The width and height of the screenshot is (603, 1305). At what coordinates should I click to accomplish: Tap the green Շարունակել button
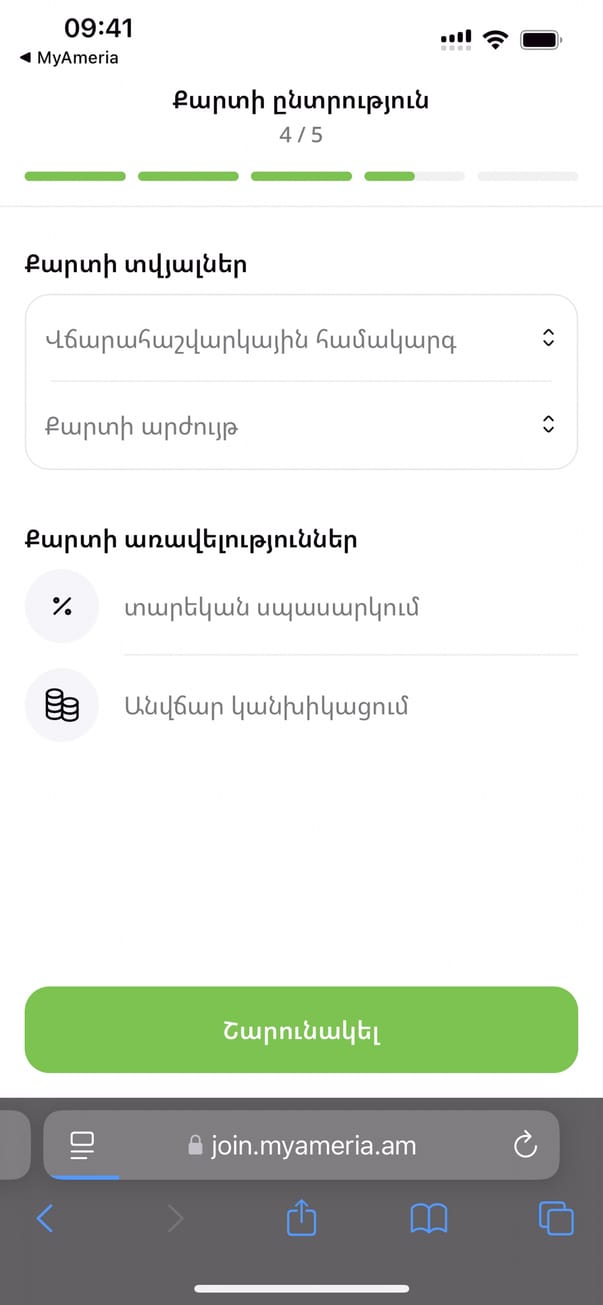[301, 1030]
